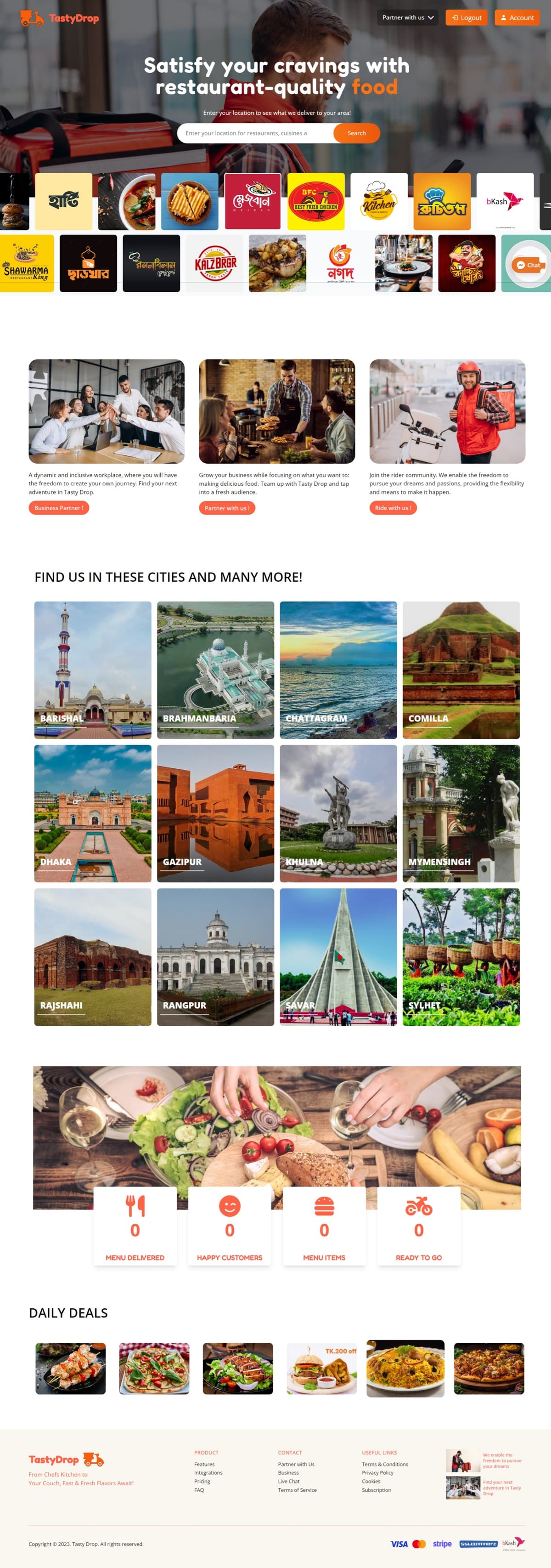The width and height of the screenshot is (551, 1568).
Task: Open the Account page
Action: (x=517, y=17)
